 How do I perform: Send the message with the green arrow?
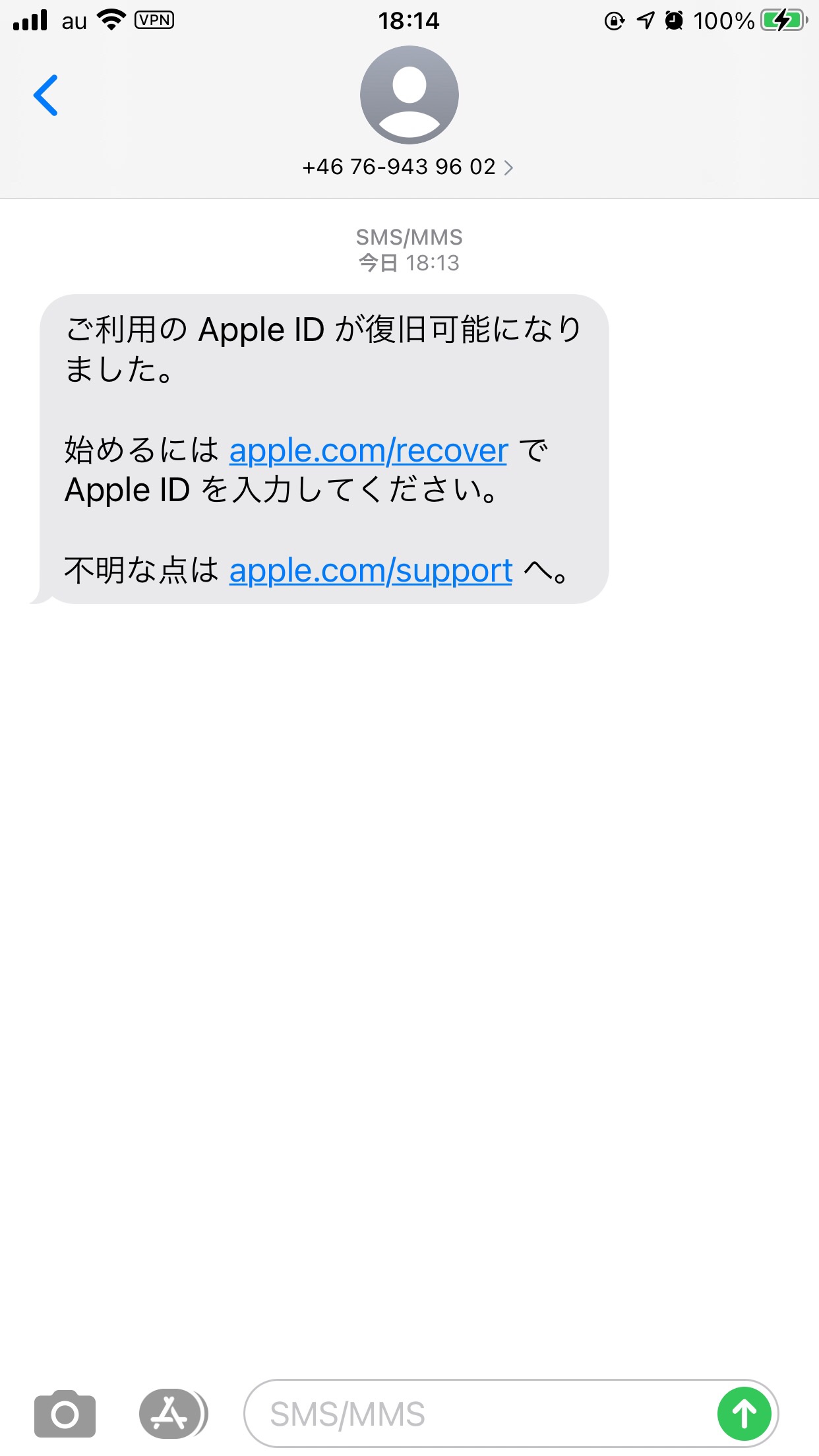coord(744,1414)
